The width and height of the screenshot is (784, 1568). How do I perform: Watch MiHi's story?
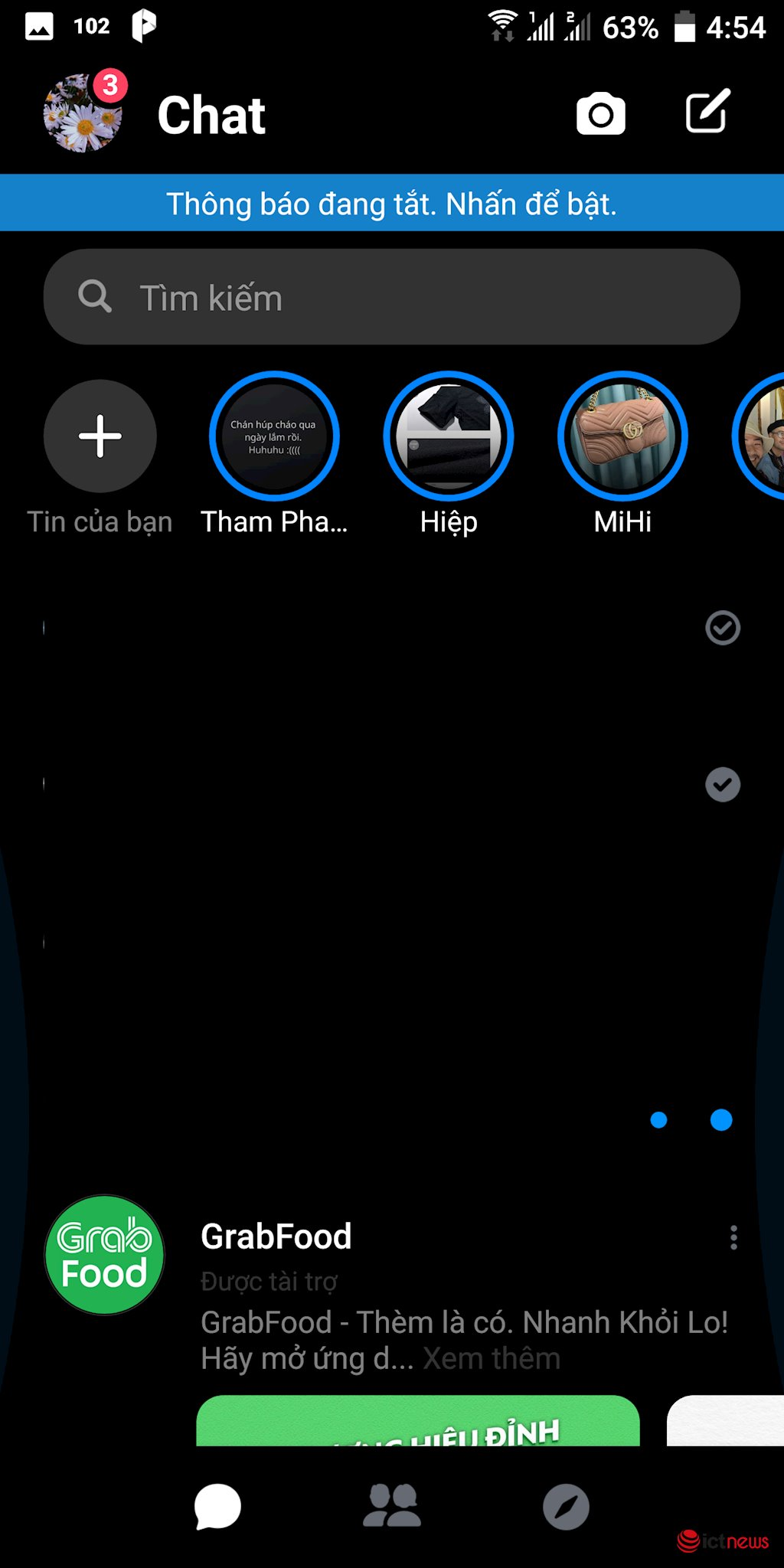pyautogui.click(x=622, y=436)
